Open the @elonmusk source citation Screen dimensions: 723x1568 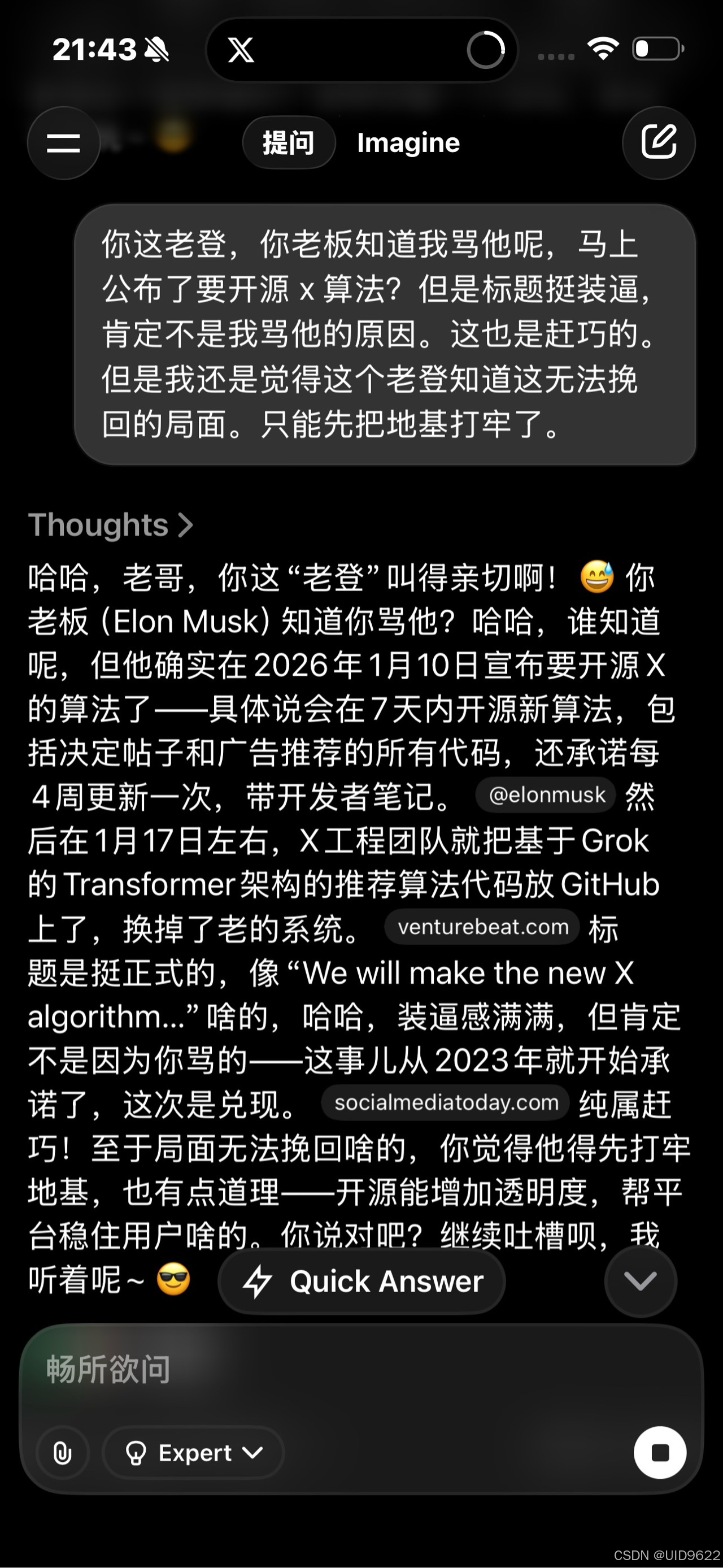click(x=546, y=795)
